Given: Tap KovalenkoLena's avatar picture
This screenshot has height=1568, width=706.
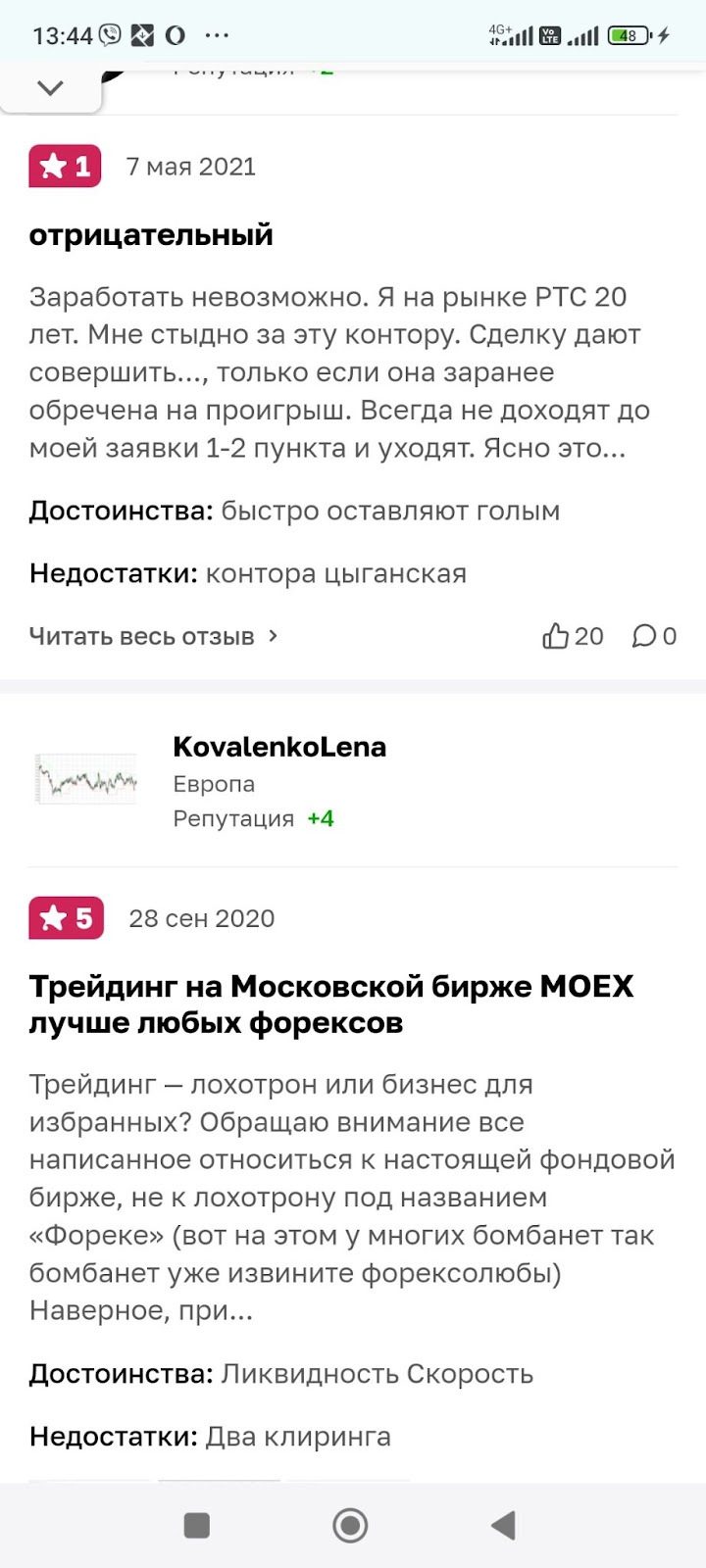Looking at the screenshot, I should (x=86, y=781).
